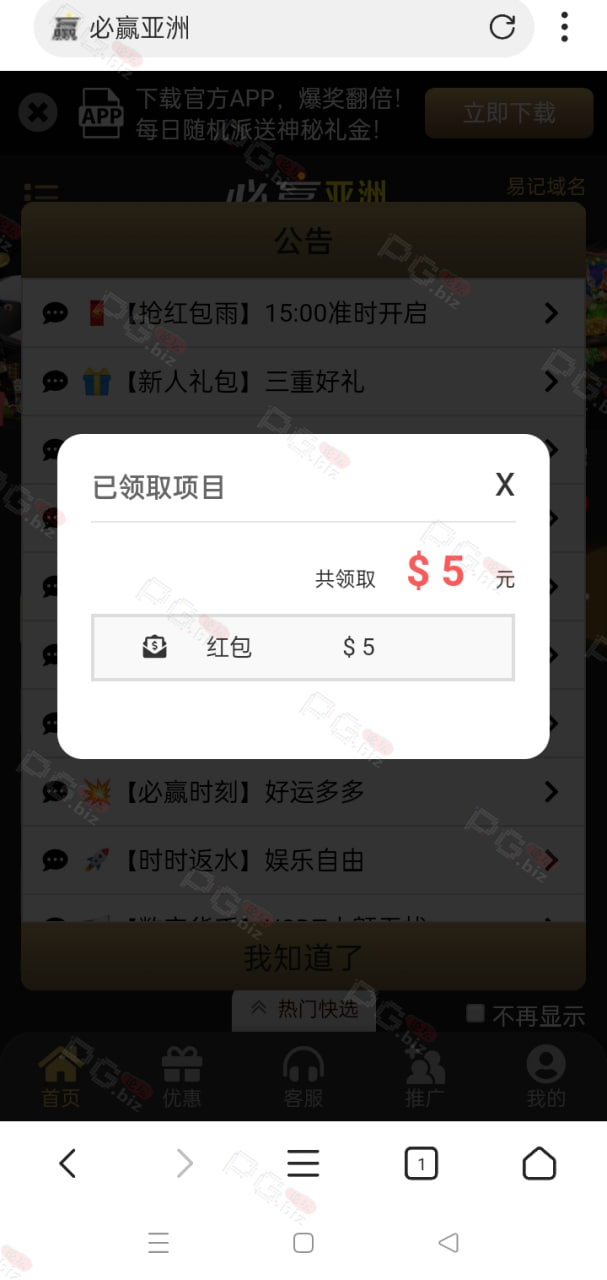
Task: Open the 时时返水 announcement
Action: (303, 860)
